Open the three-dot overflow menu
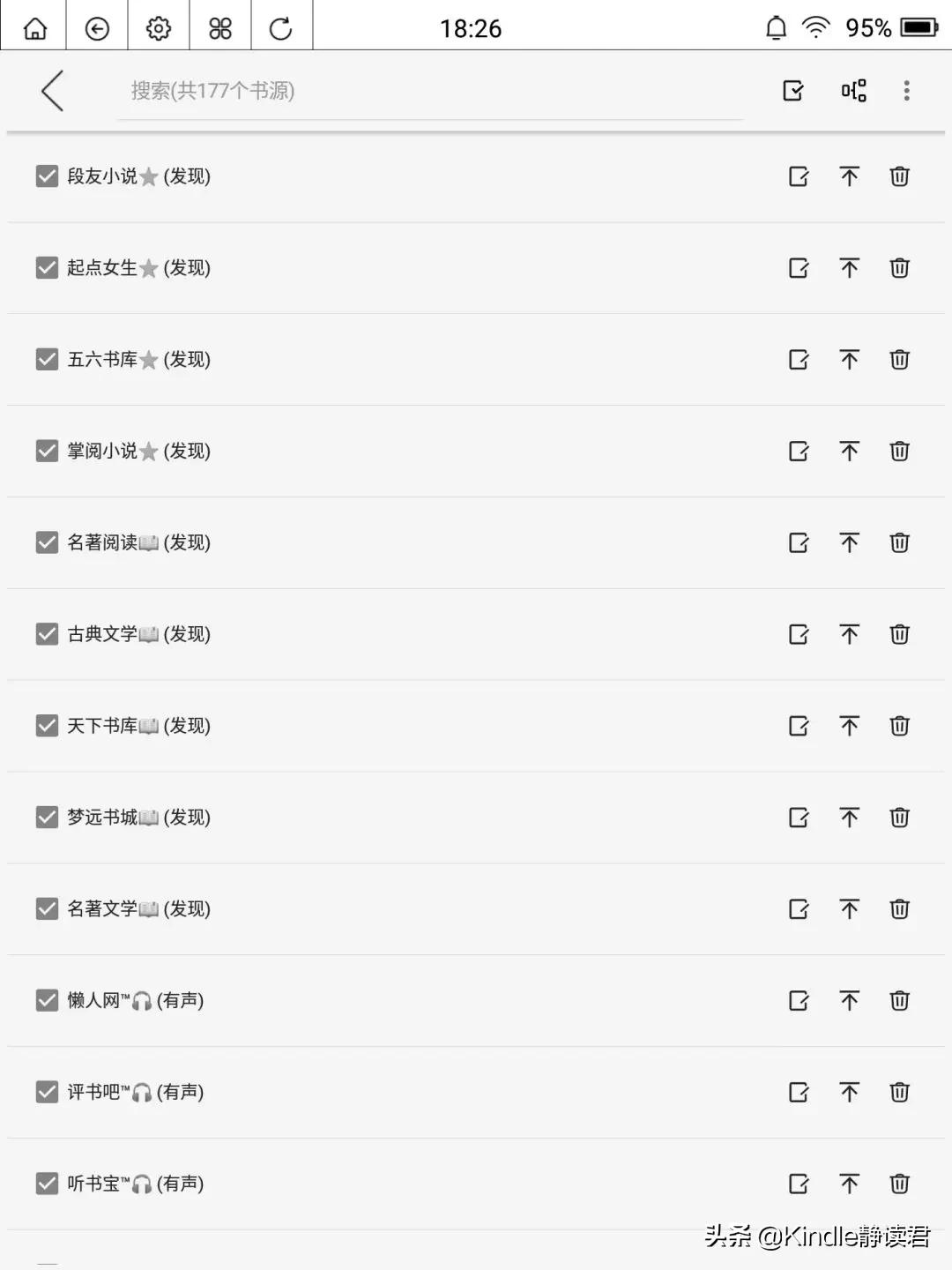The width and height of the screenshot is (952, 1270). 906,91
